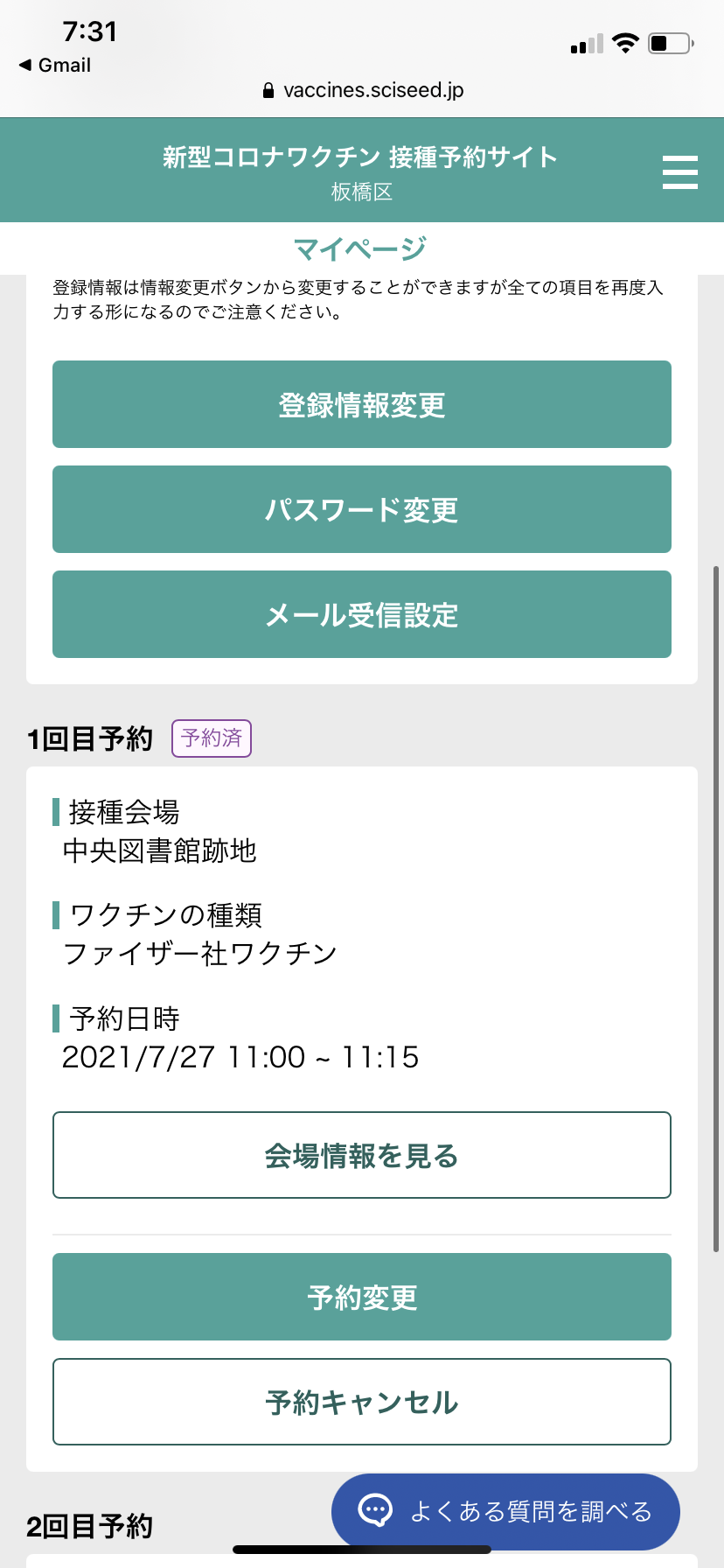The image size is (724, 1568).
Task: Open the よくある質問を調べる chat button
Action: (505, 1511)
